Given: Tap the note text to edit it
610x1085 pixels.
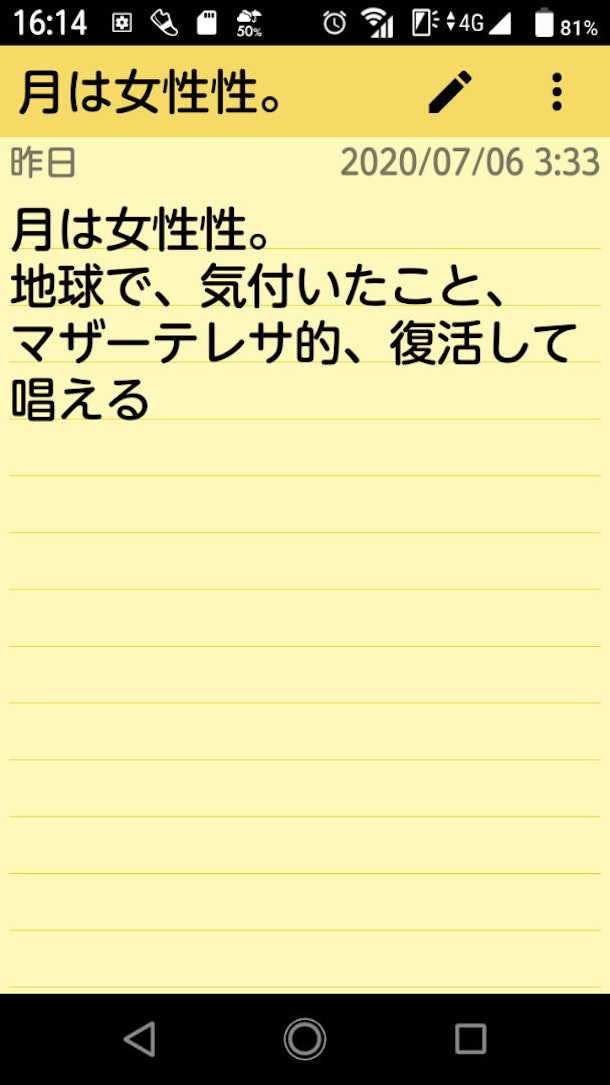Looking at the screenshot, I should (290, 314).
